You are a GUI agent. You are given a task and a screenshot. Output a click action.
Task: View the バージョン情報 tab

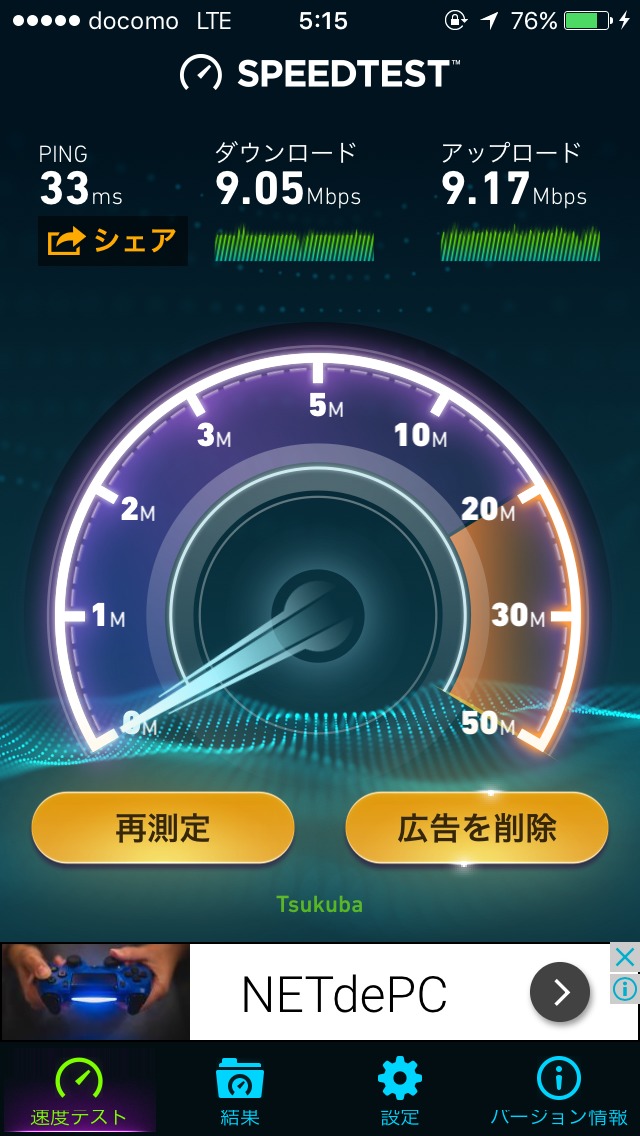[x=559, y=1090]
